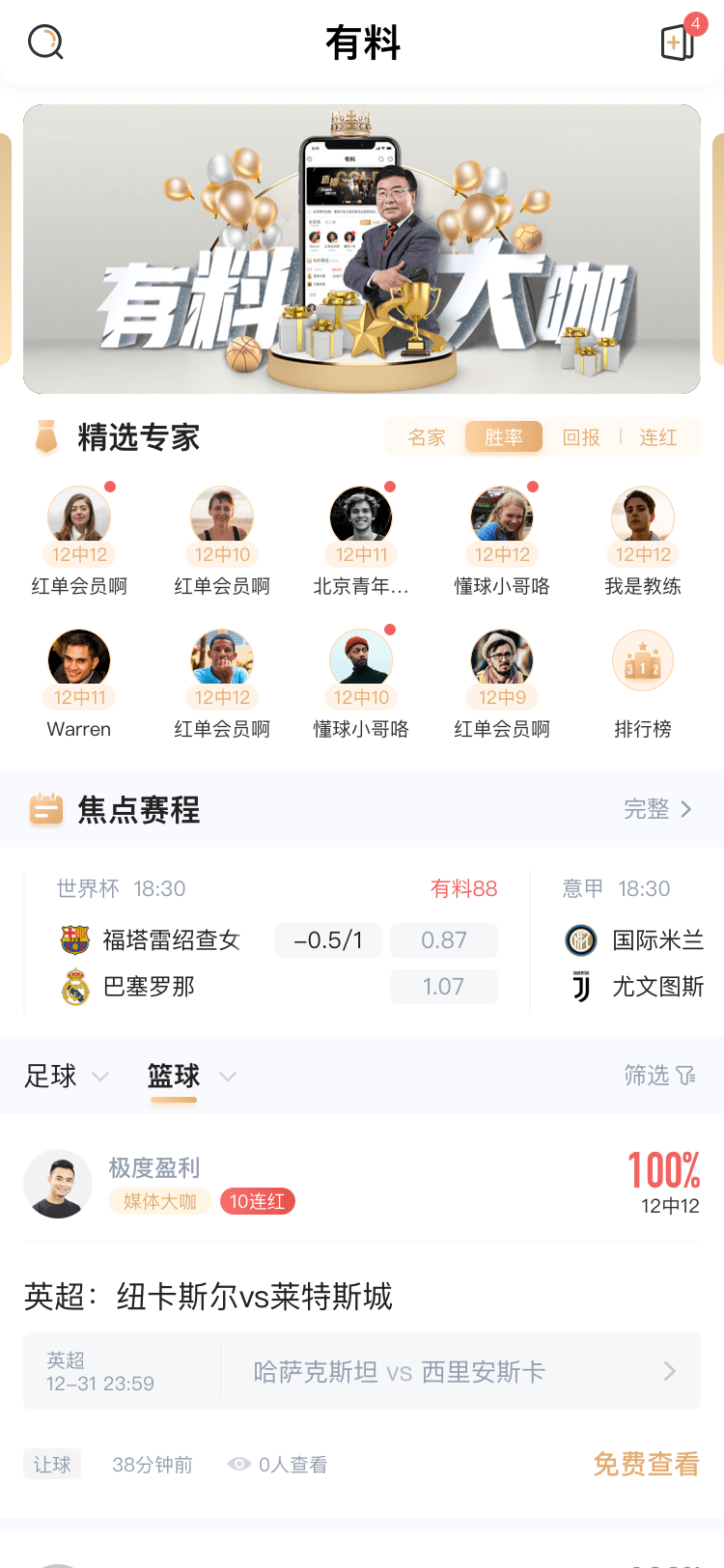Switch to the 连红 expert filter

[658, 437]
